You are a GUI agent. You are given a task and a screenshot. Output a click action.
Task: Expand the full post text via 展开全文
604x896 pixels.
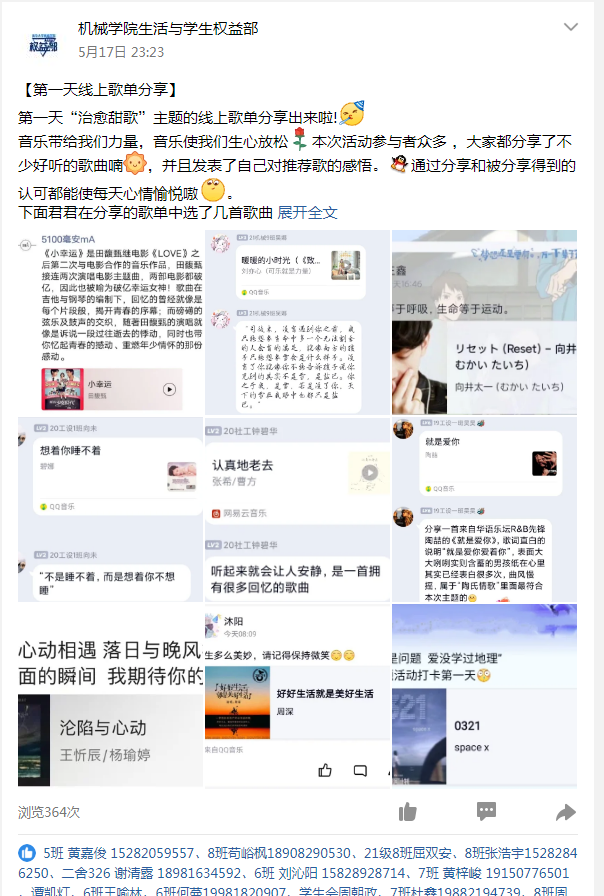click(307, 213)
